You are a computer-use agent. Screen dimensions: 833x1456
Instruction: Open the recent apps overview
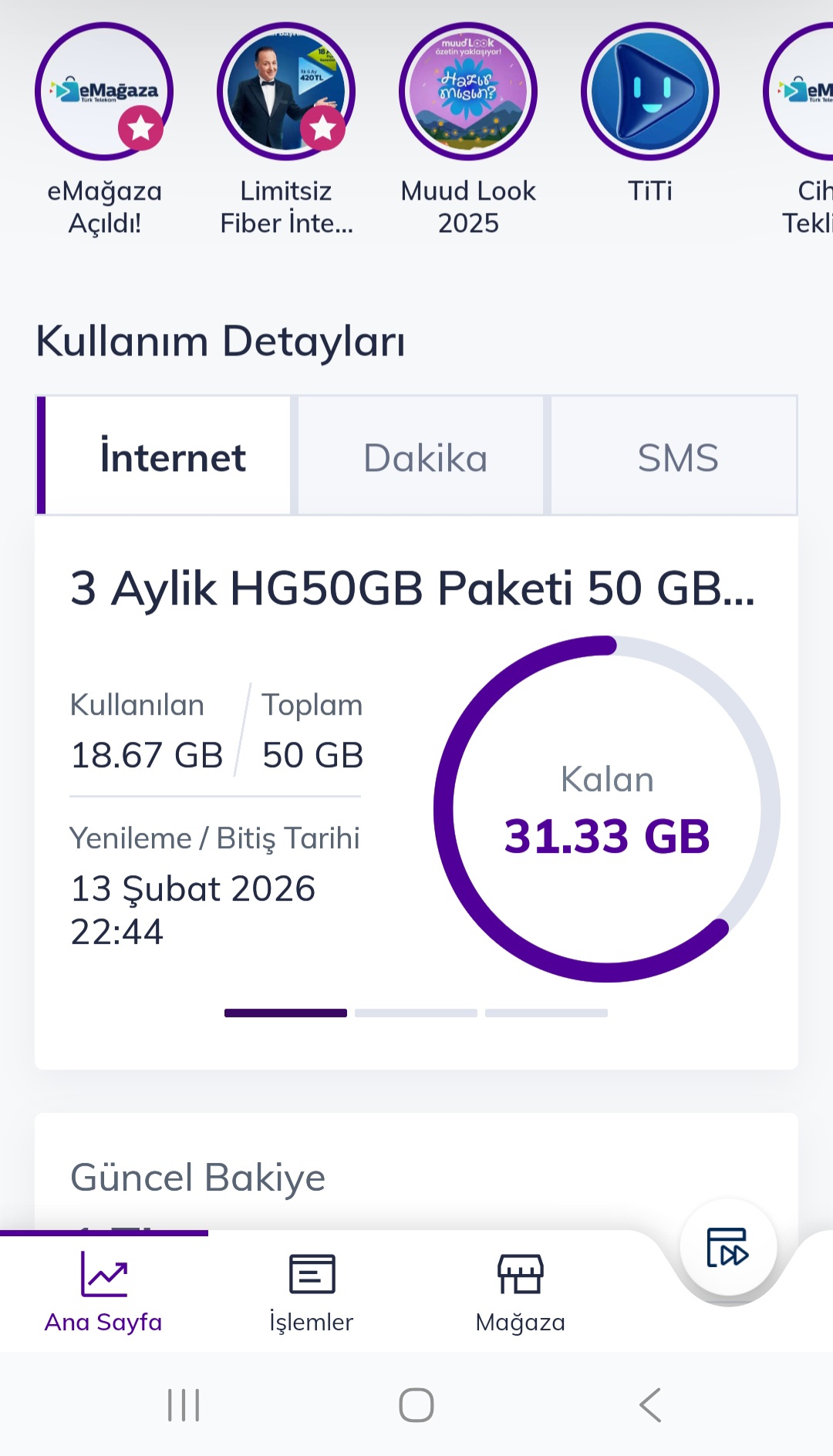click(x=184, y=1404)
